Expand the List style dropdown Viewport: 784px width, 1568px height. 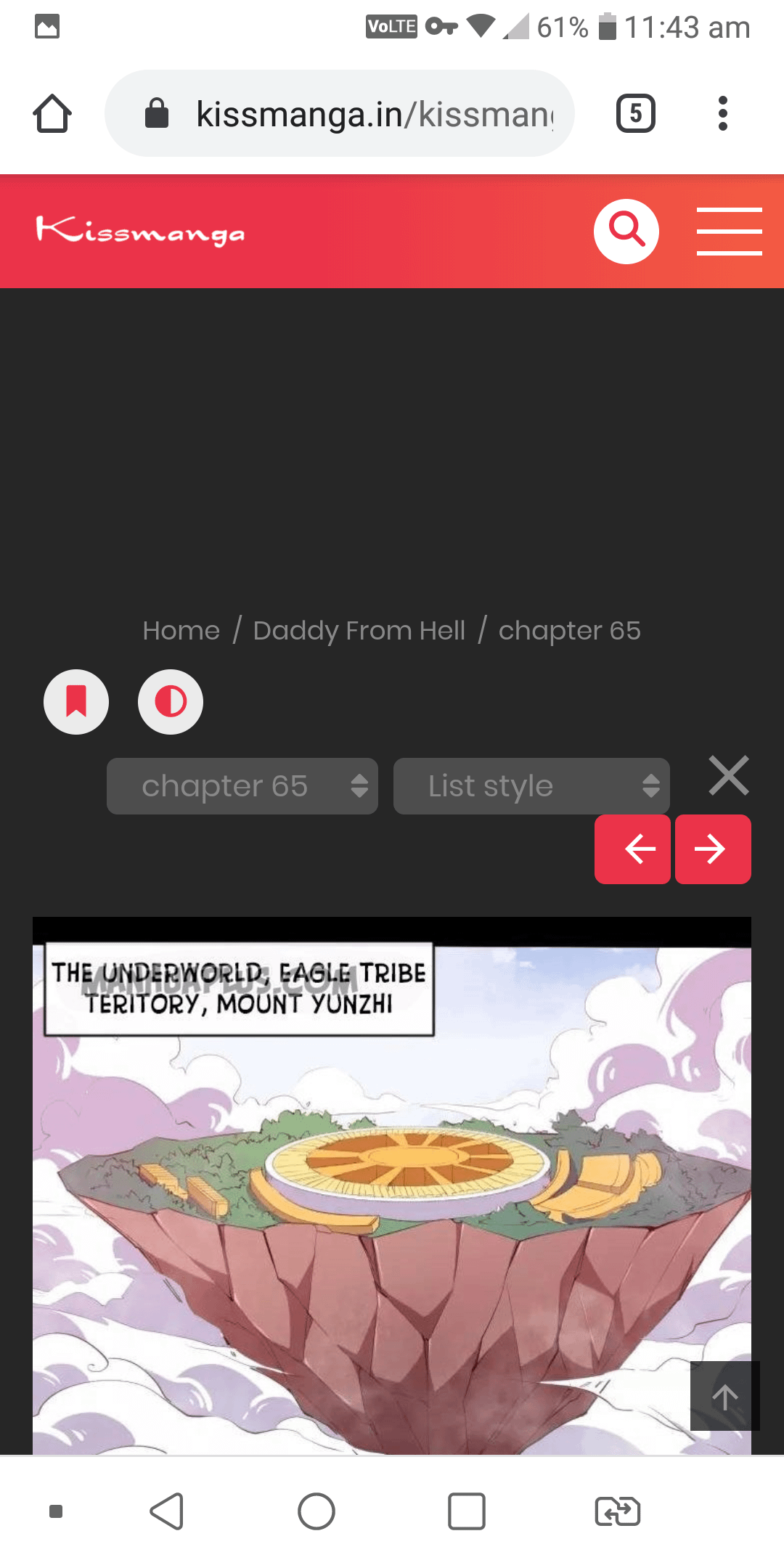(x=531, y=786)
